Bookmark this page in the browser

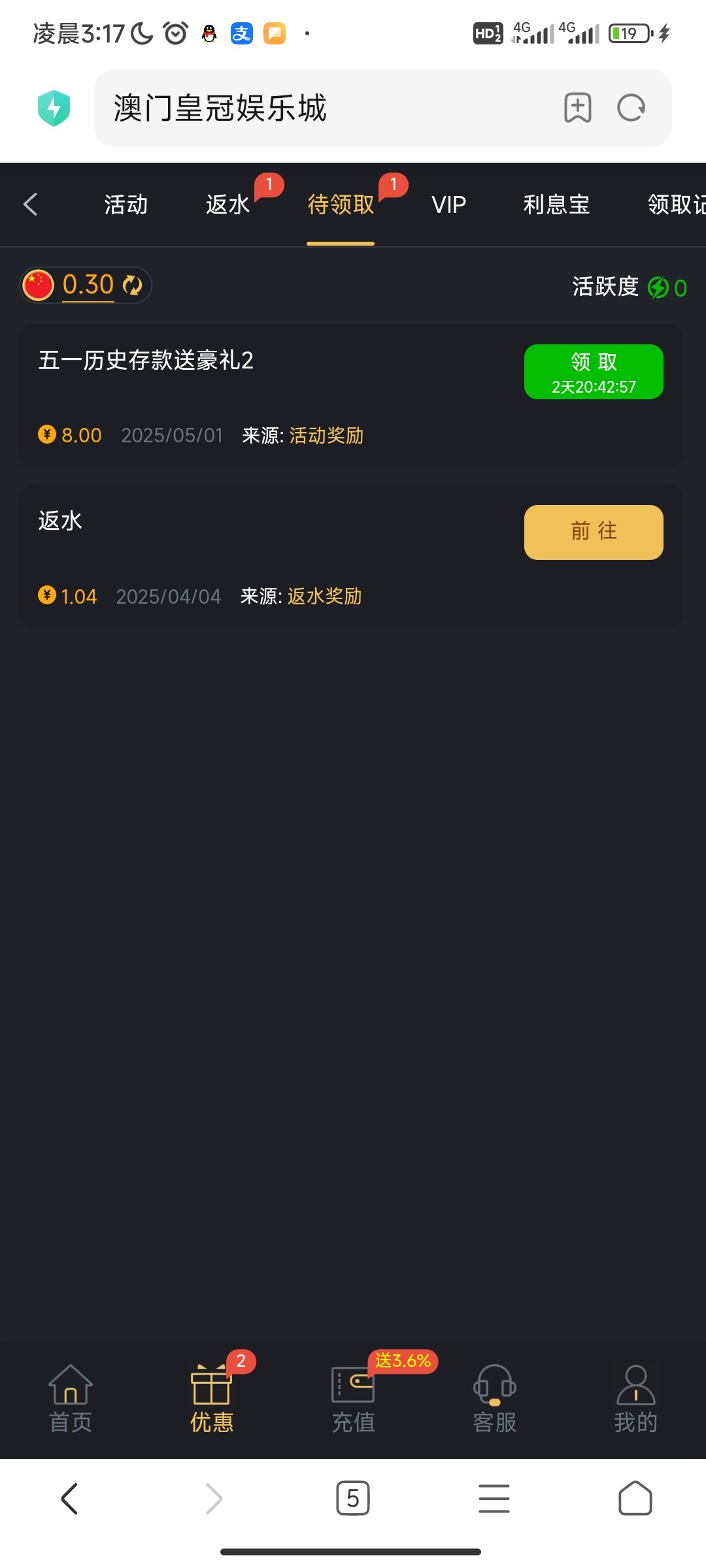578,108
